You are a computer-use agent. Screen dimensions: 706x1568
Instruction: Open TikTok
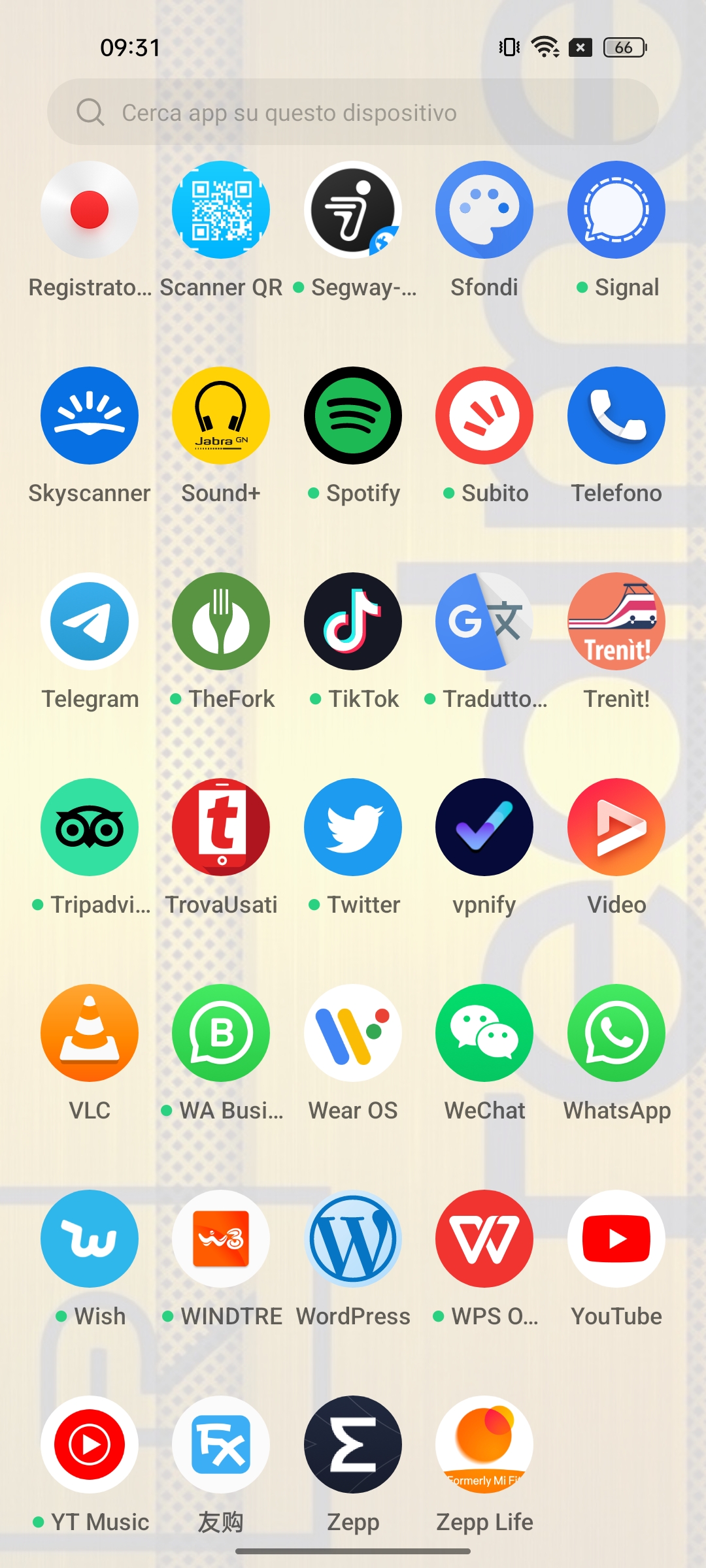tap(353, 622)
